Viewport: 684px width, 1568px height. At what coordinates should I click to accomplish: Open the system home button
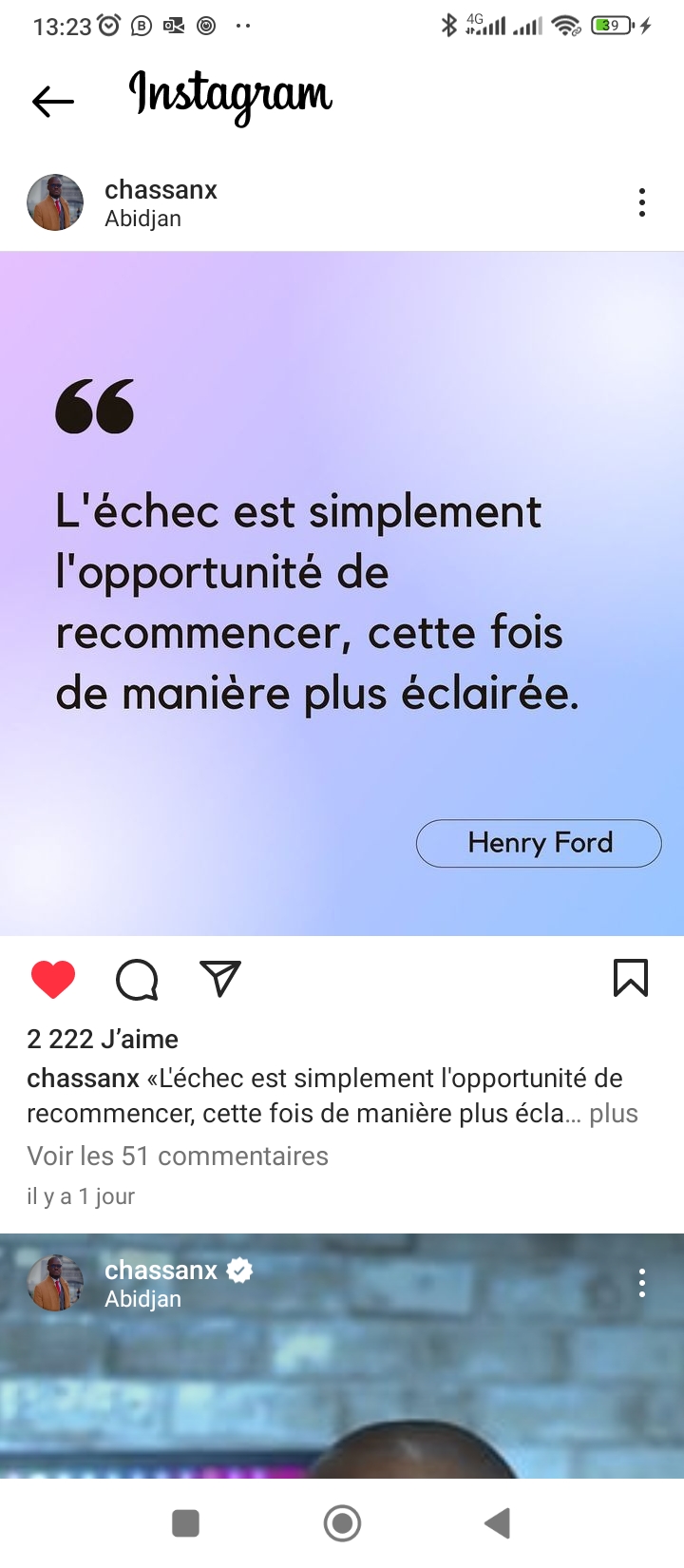[x=342, y=1523]
